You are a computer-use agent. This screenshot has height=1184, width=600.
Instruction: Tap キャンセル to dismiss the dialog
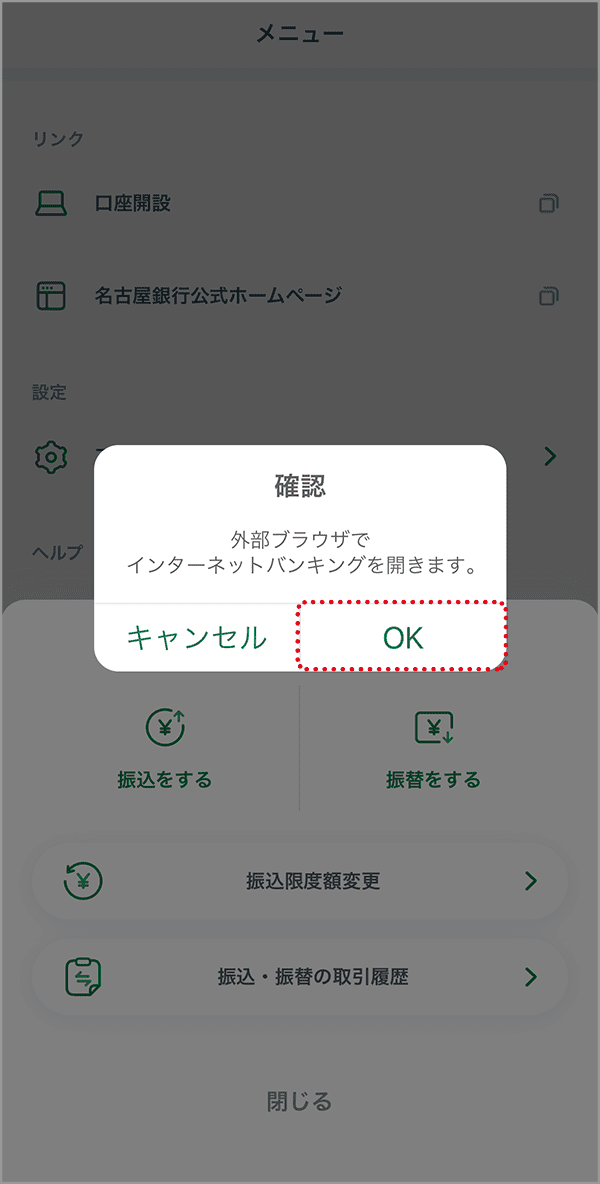[x=196, y=637]
